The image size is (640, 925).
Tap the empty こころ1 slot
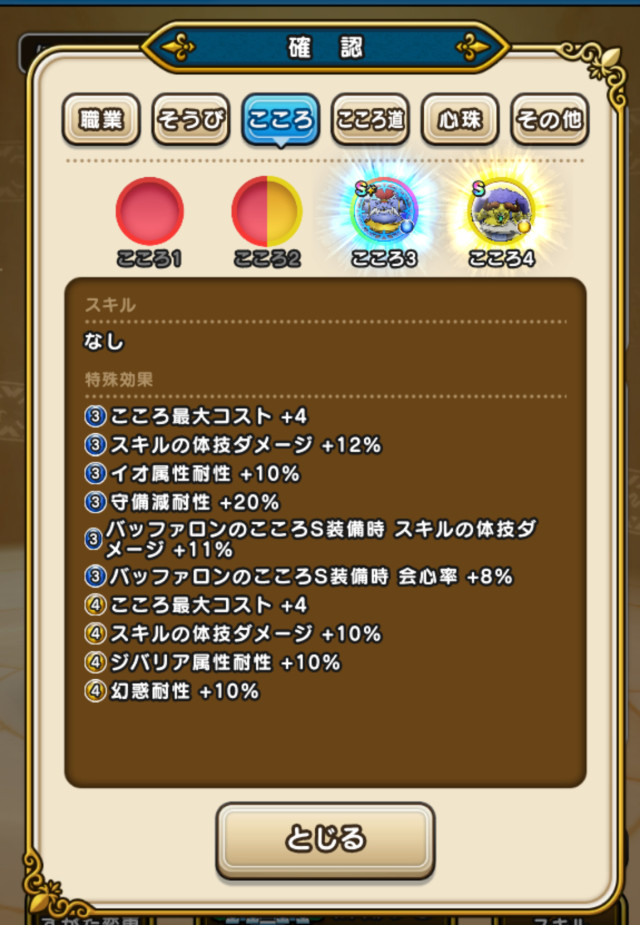[150, 211]
